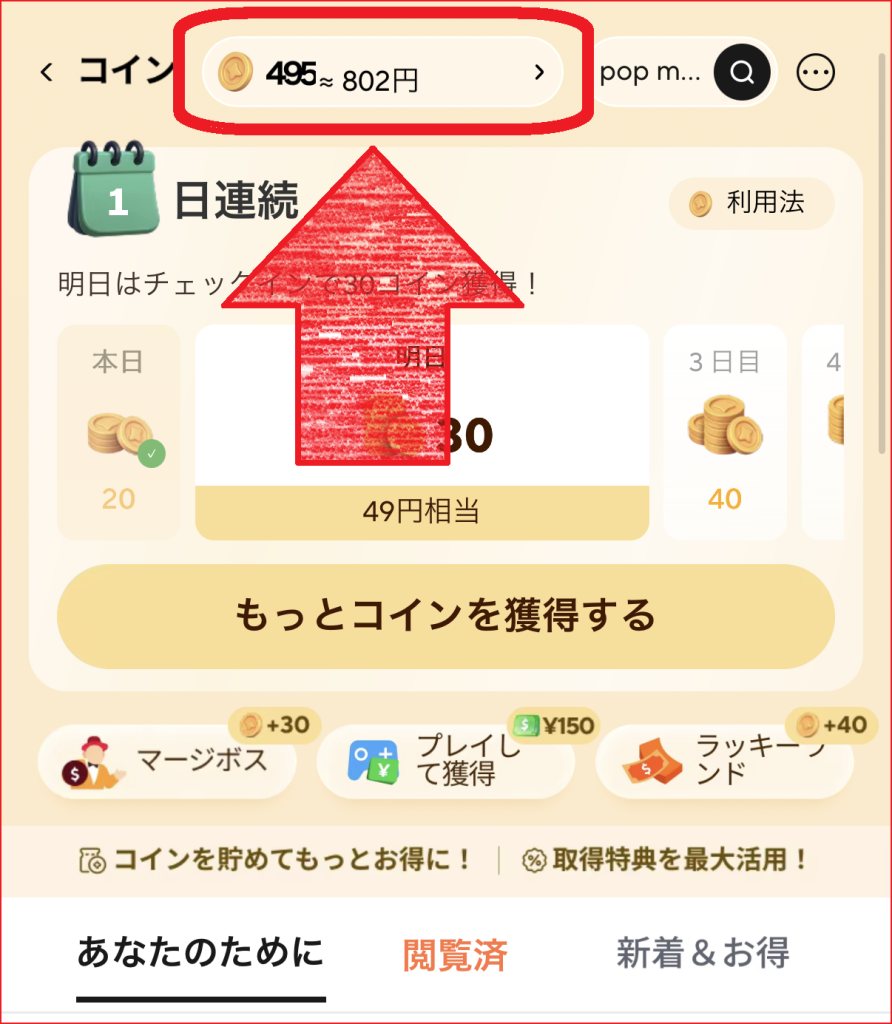Screen dimensions: 892x1024
Task: Open the 利用法 coin usage guide
Action: pyautogui.click(x=751, y=203)
